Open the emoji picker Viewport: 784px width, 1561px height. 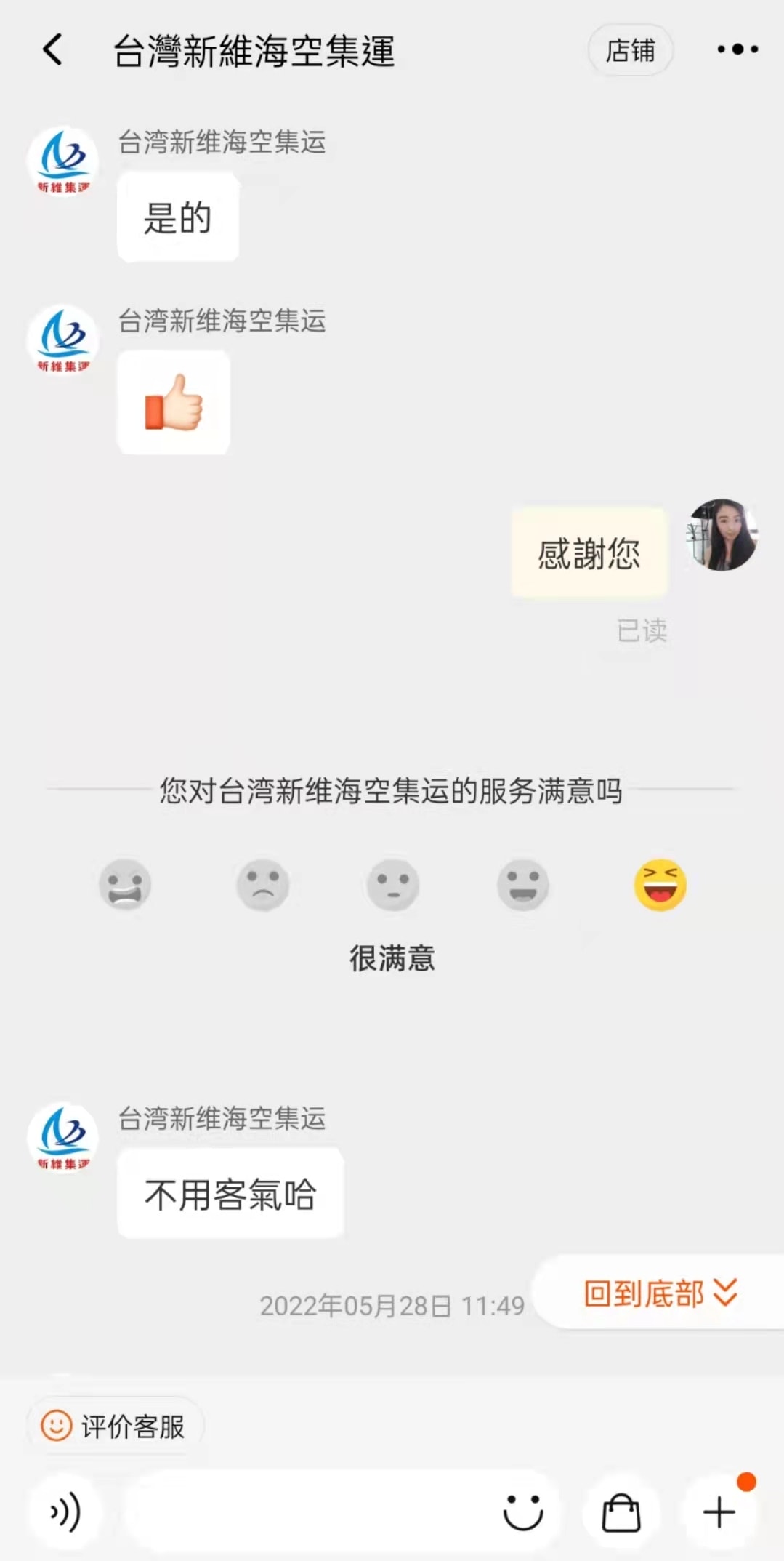click(523, 1512)
